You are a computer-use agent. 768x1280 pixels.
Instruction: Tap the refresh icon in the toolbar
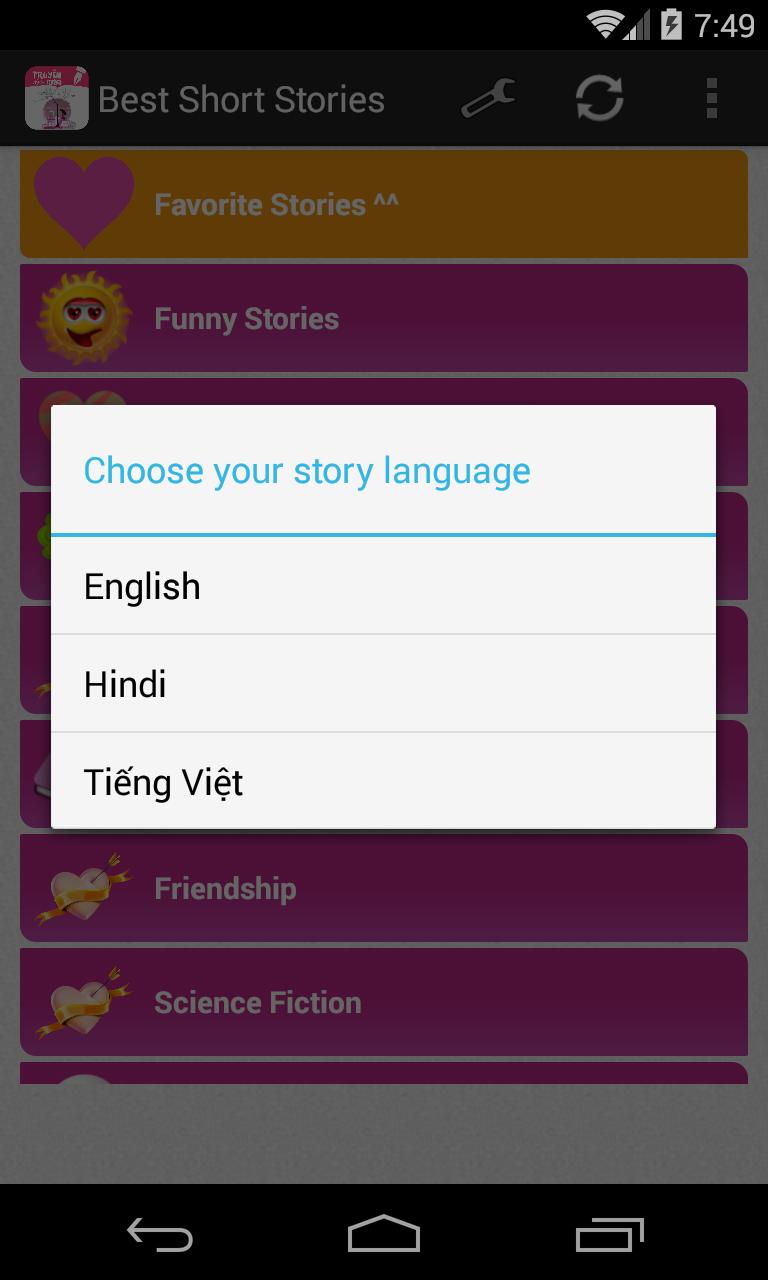pos(598,97)
